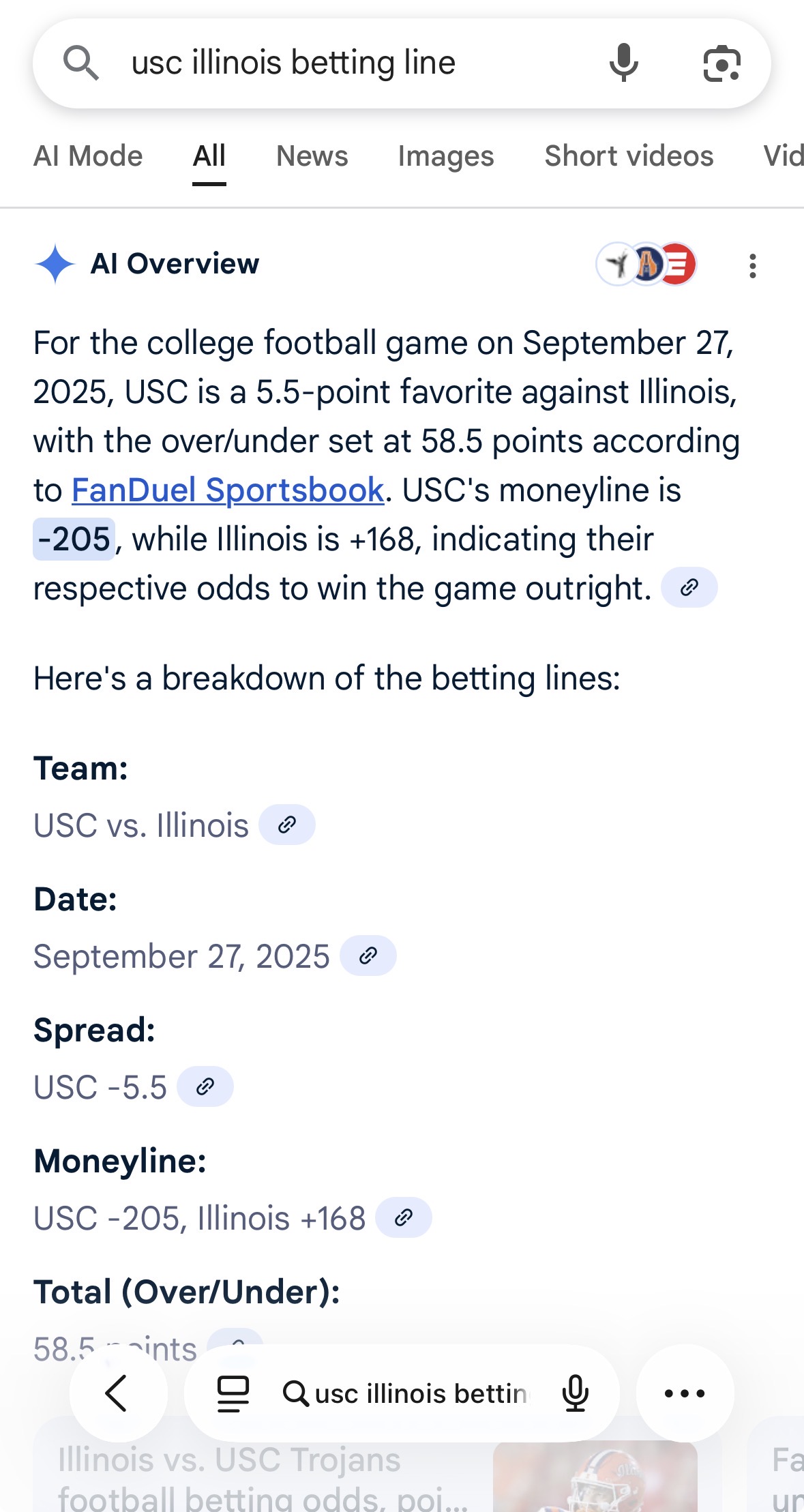Open the source link beside USC -5.5
Screen dimensions: 804x1512
tap(205, 1086)
